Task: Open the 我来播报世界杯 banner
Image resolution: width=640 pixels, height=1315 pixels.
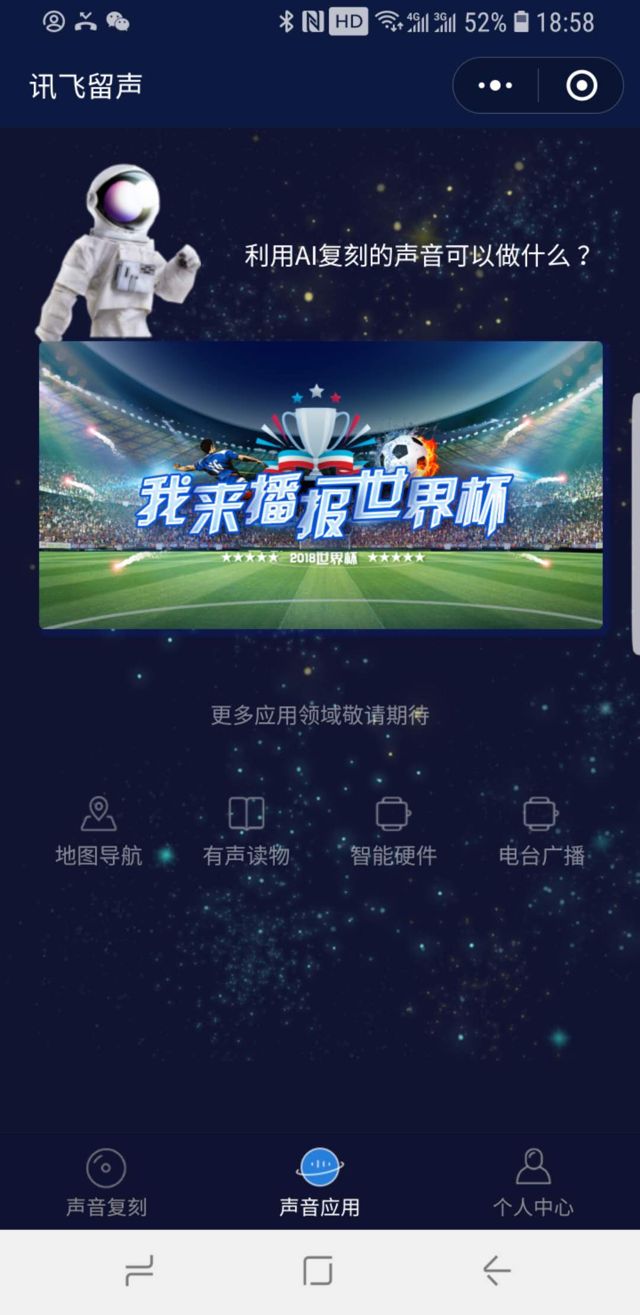Action: 320,485
